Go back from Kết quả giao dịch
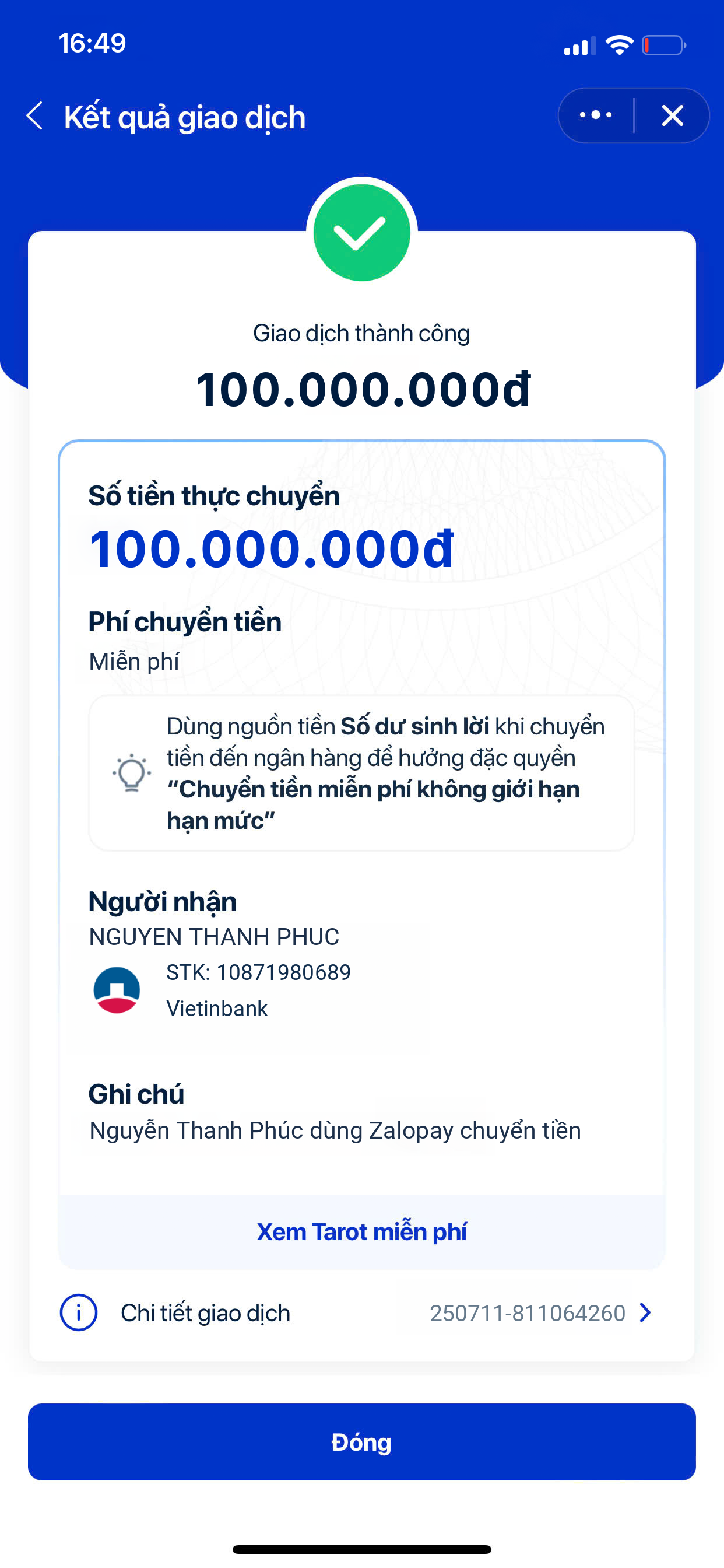The height and width of the screenshot is (1568, 724). tap(36, 116)
